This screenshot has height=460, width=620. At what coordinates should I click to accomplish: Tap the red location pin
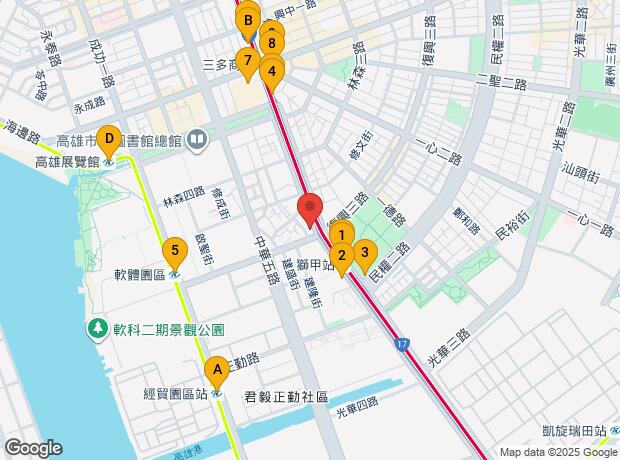(310, 210)
